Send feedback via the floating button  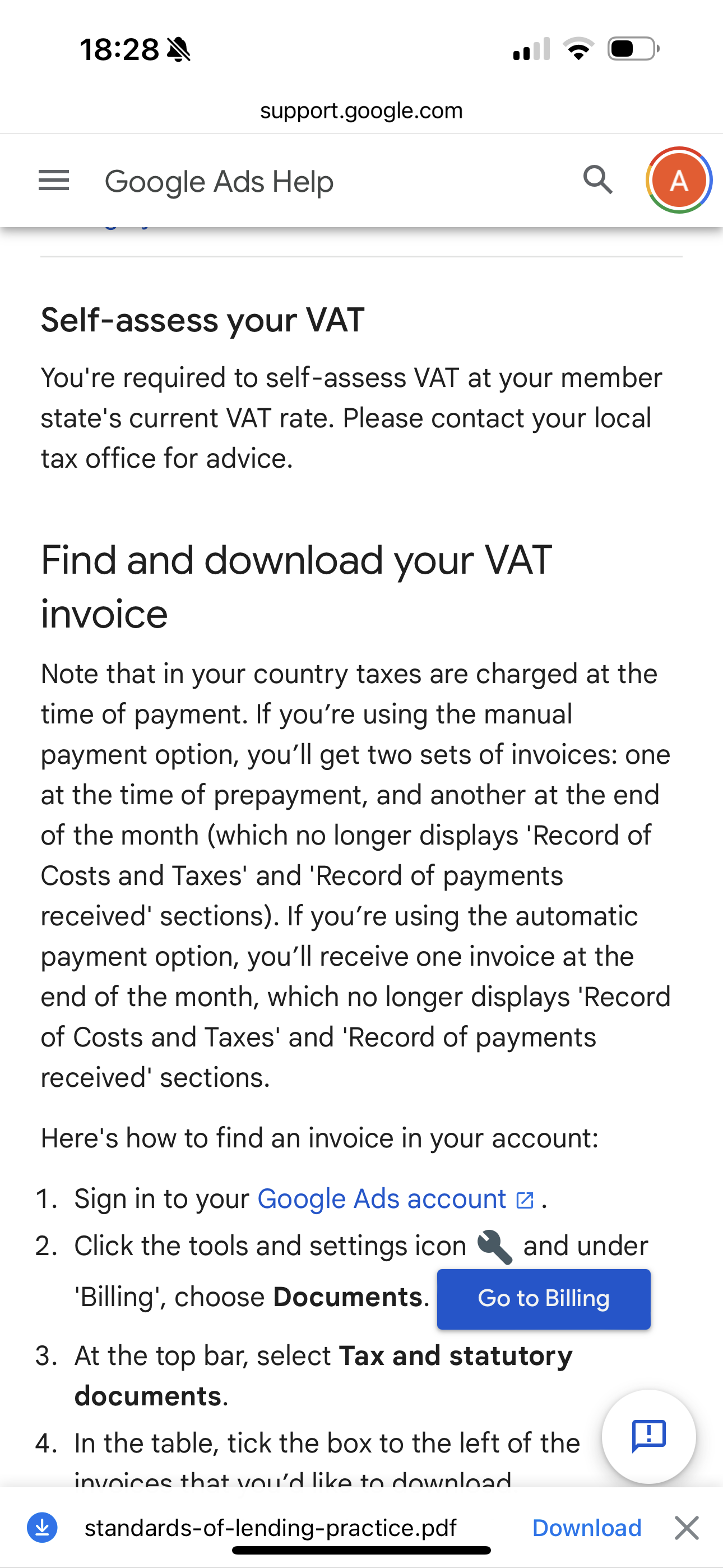(648, 1436)
